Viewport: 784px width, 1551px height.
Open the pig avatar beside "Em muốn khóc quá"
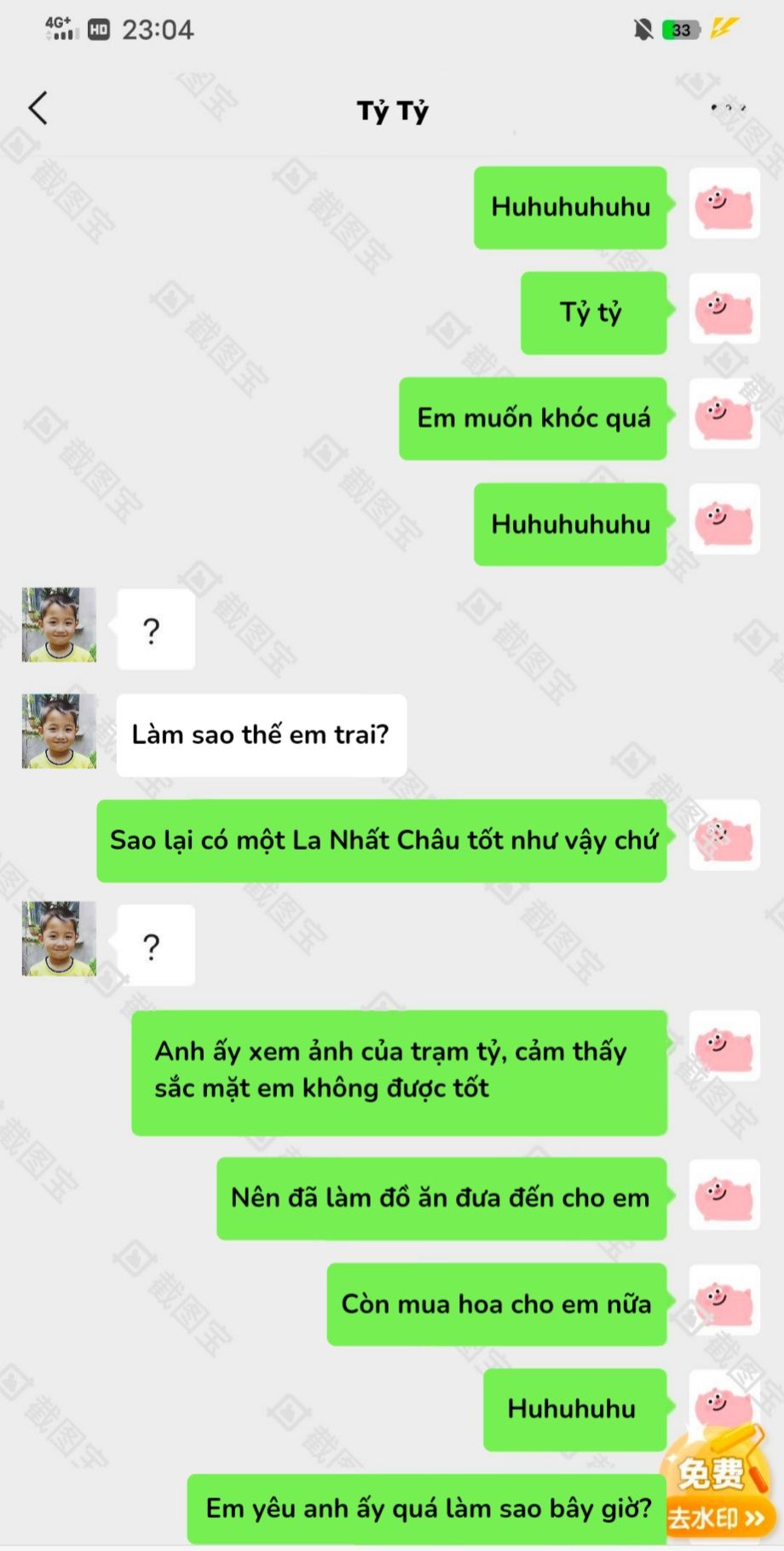point(723,414)
